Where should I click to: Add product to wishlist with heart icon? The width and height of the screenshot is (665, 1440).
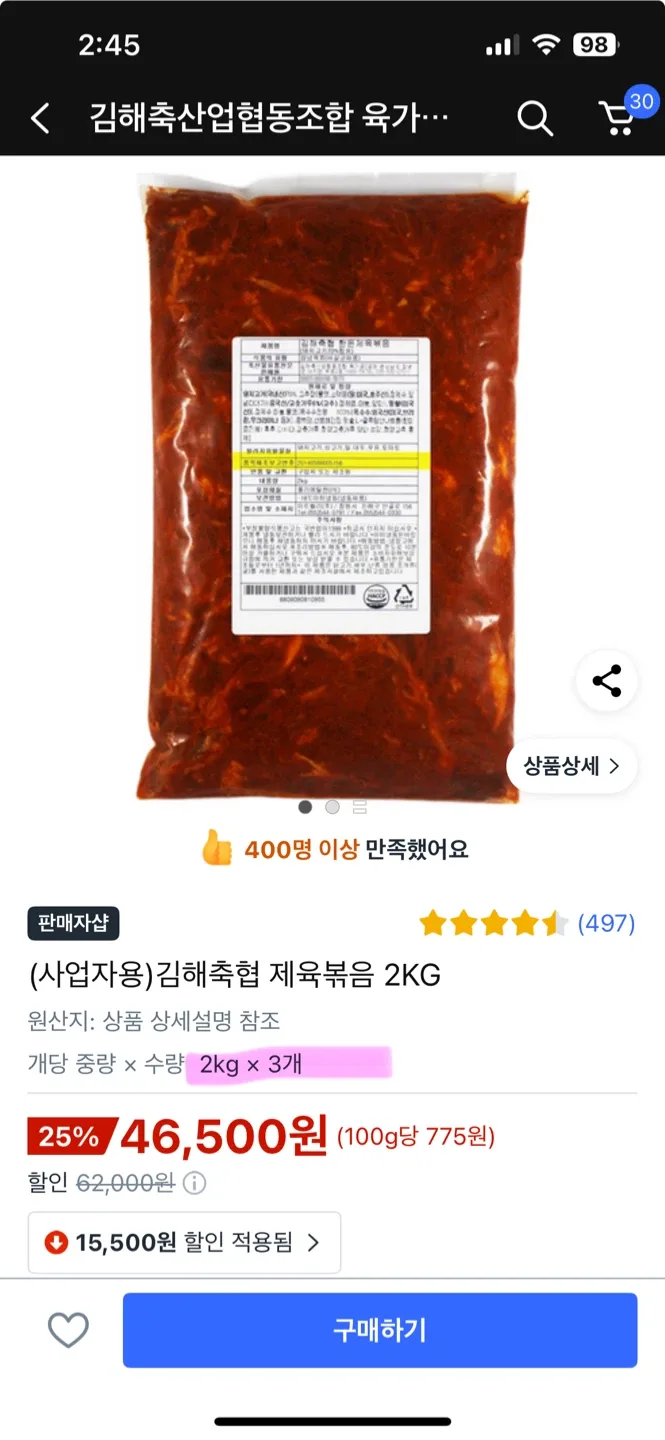tap(69, 1330)
